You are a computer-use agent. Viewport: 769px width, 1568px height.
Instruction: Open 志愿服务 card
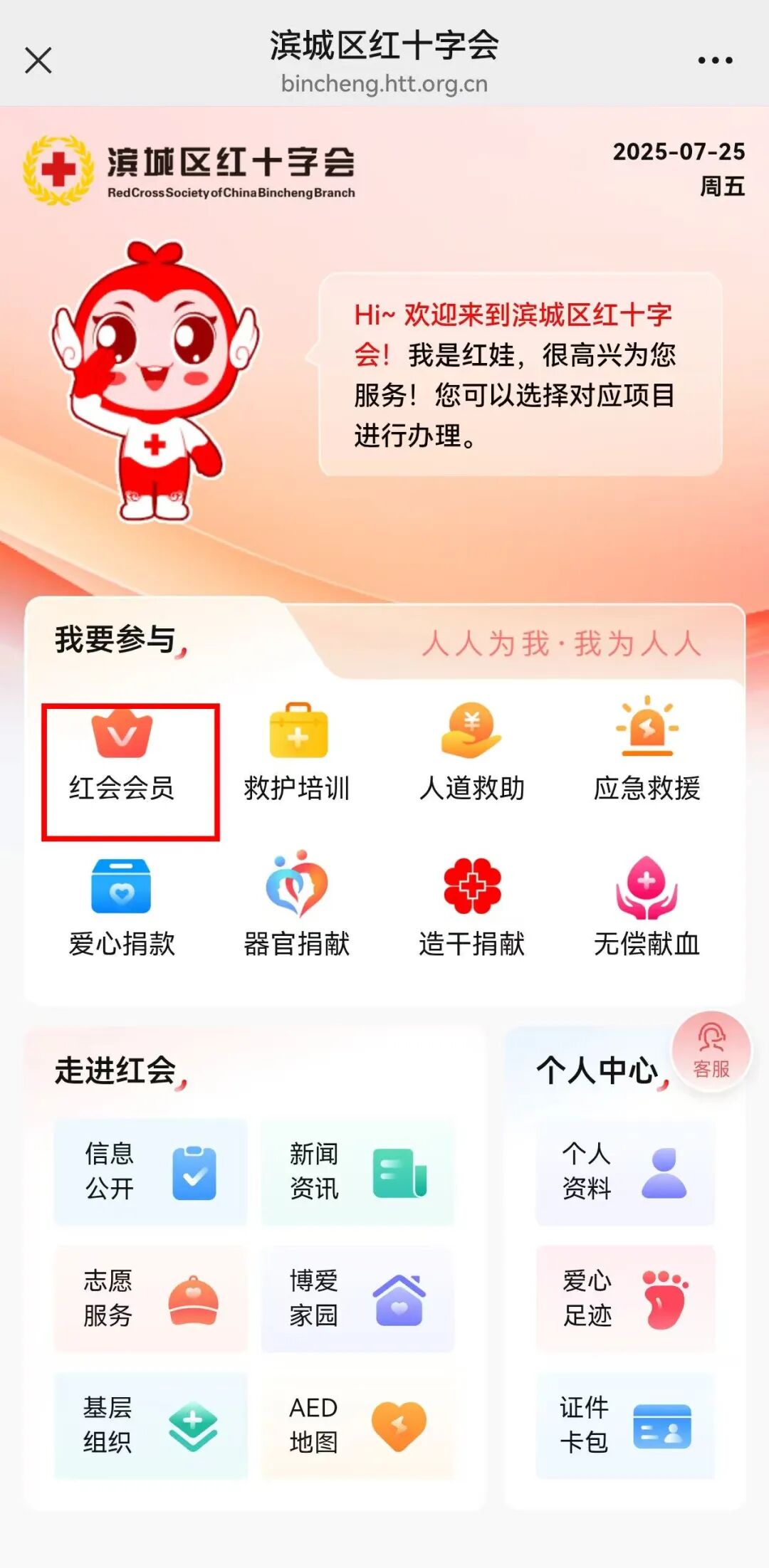150,1298
